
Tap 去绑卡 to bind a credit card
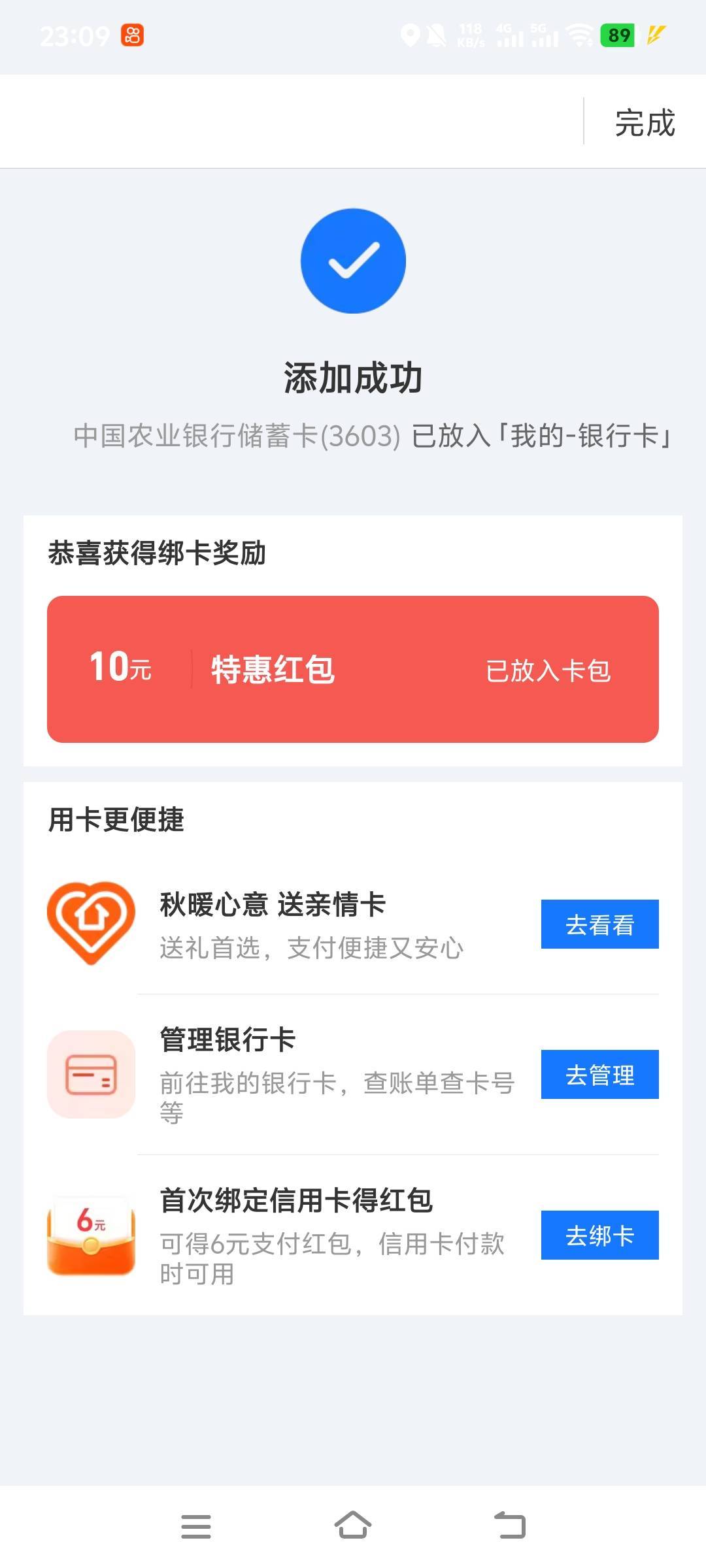coord(599,1235)
